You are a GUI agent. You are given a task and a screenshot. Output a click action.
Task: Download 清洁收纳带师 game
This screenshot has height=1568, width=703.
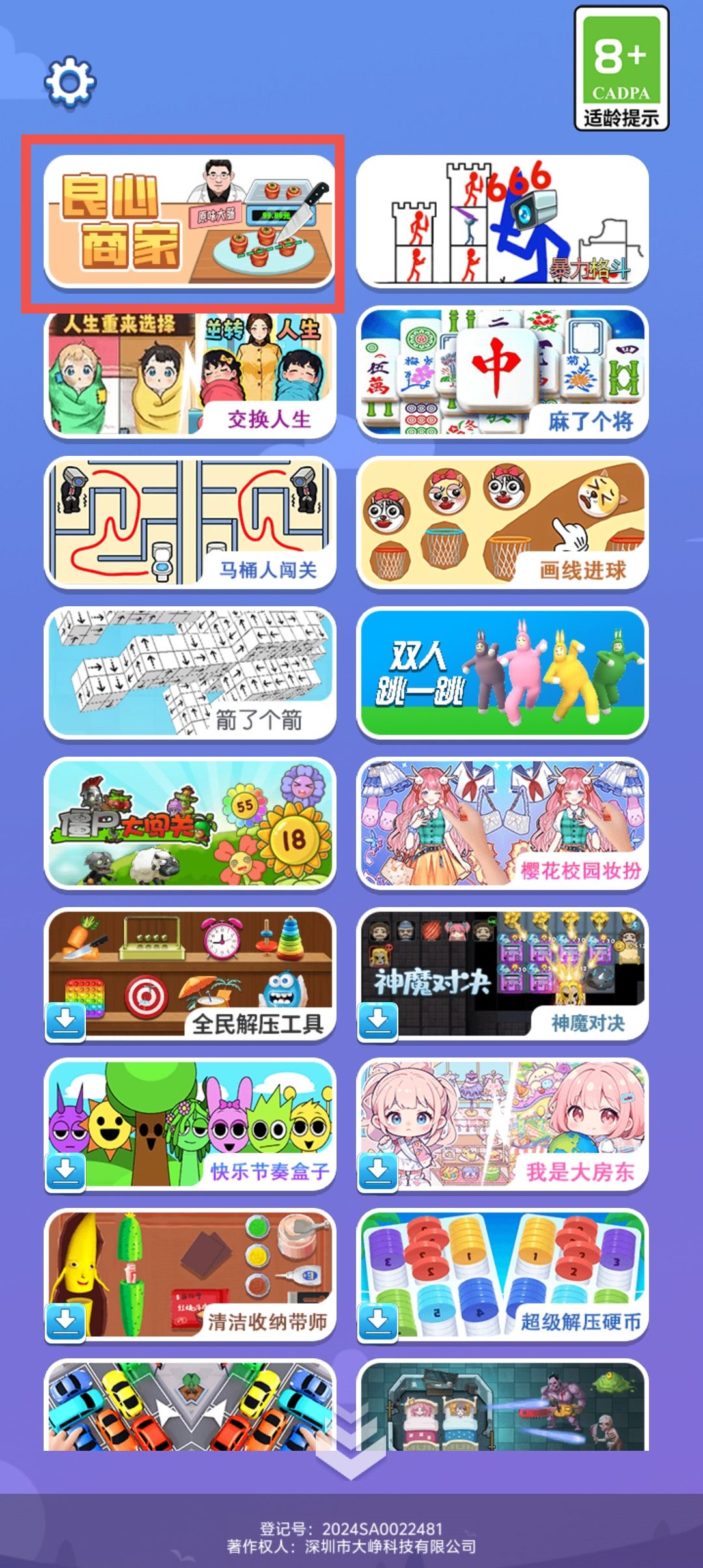[x=65, y=1322]
